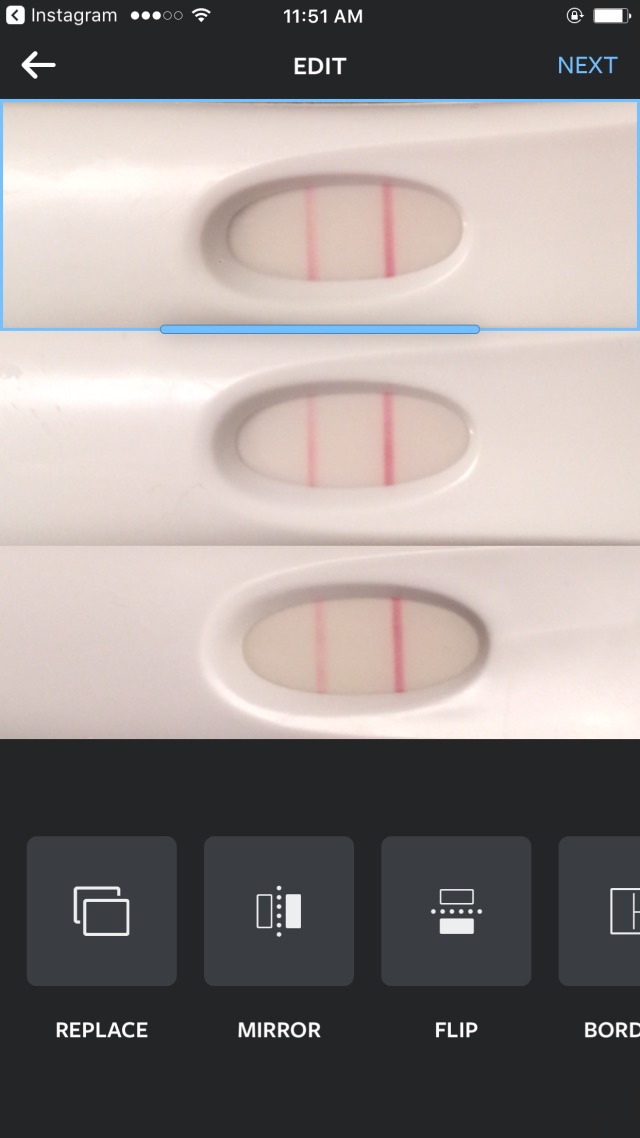Viewport: 640px width, 1138px height.
Task: Select the bottom collage photo
Action: coord(320,642)
